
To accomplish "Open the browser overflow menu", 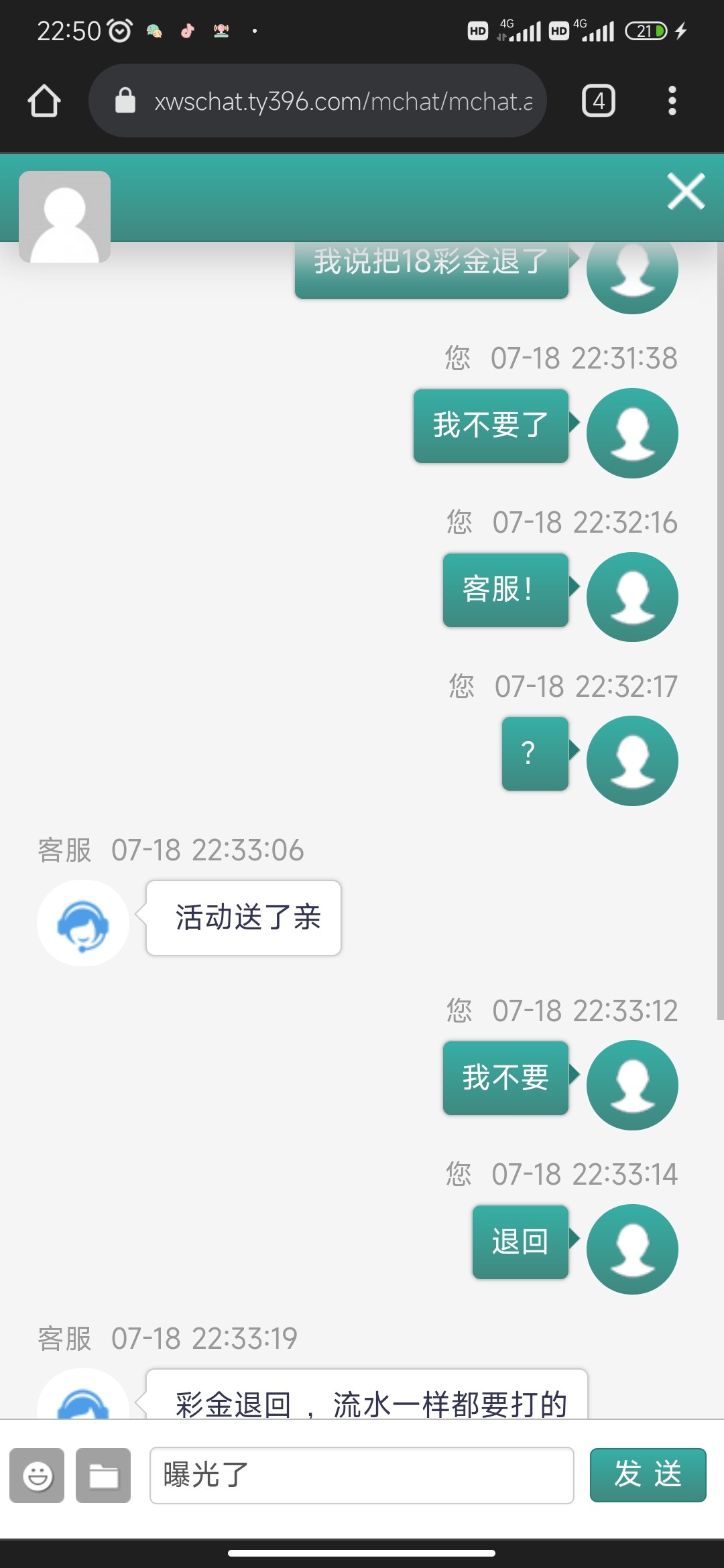I will [672, 101].
